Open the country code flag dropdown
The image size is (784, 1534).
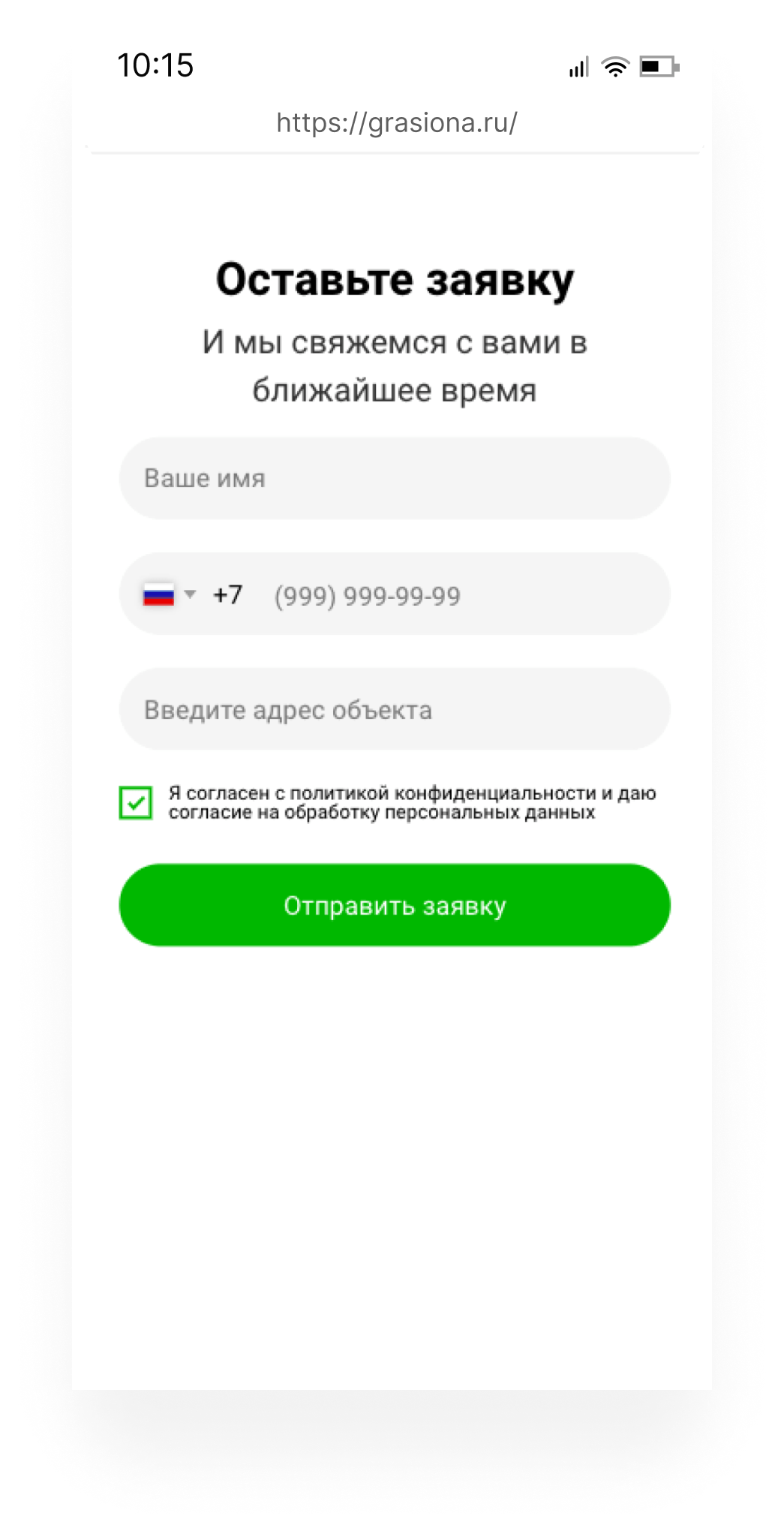point(169,595)
